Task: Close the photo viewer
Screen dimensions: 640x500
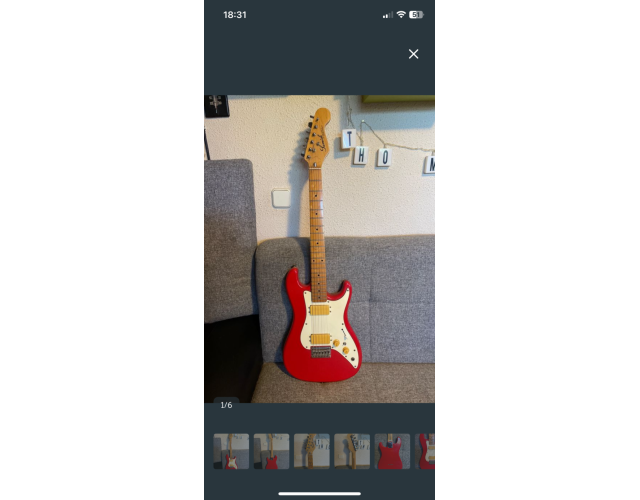Action: (413, 54)
